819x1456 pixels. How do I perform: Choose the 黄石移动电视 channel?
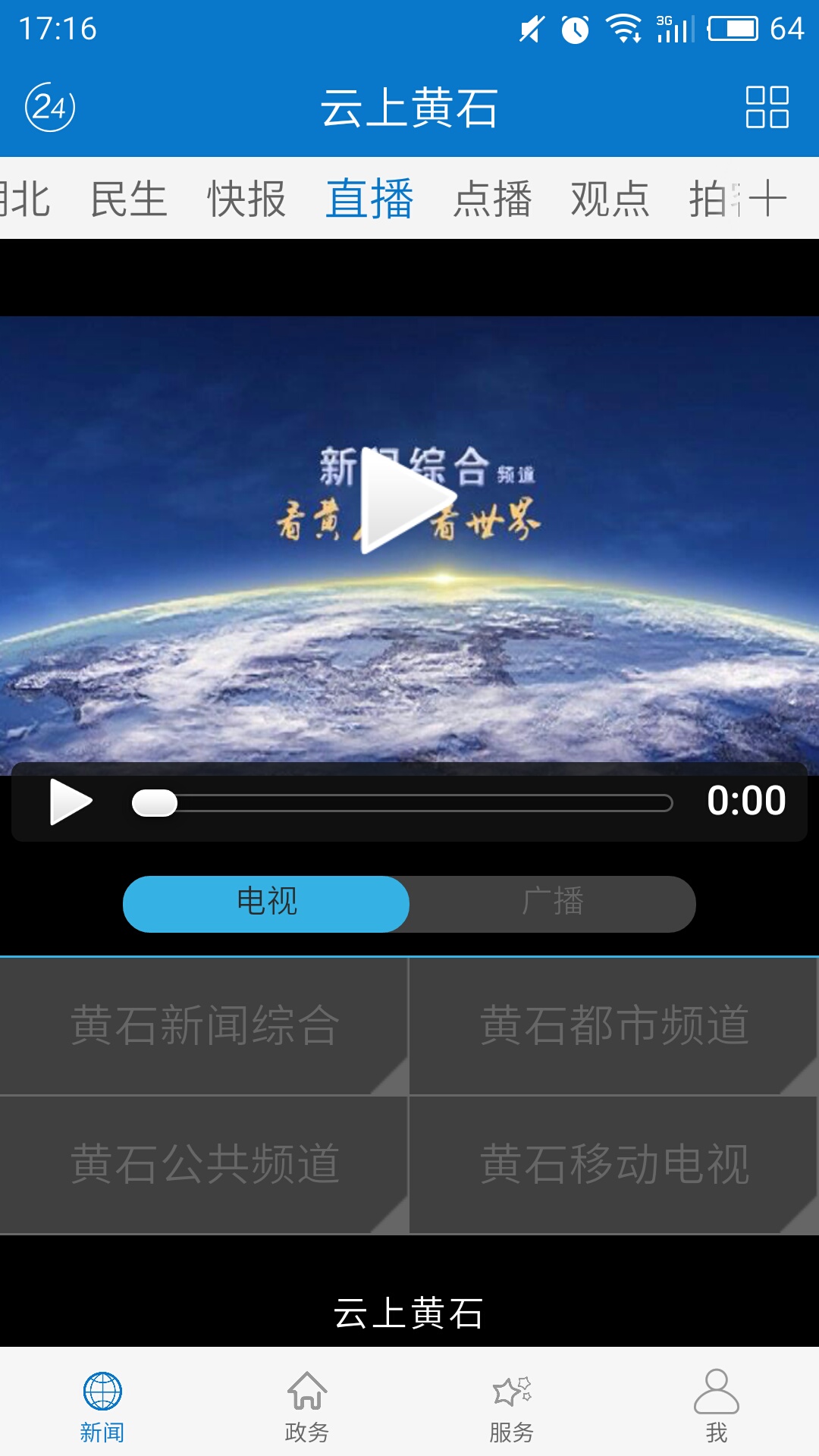[614, 1158]
